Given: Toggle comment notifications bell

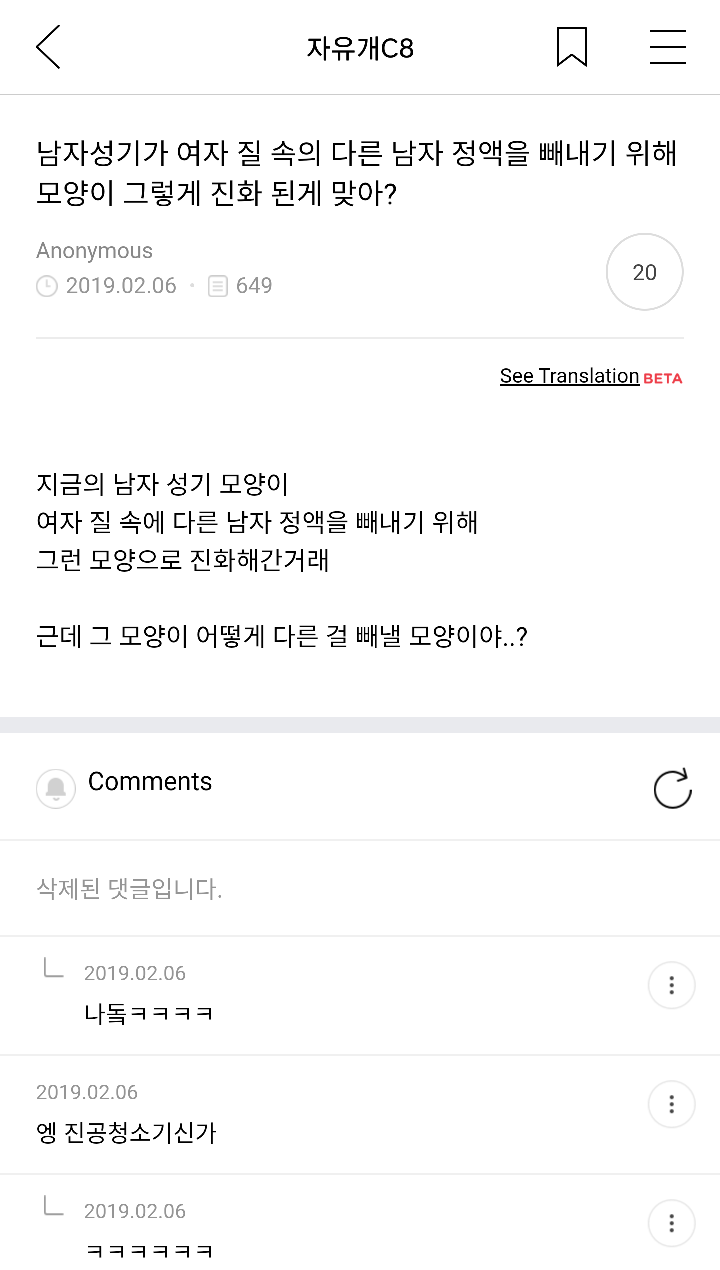Looking at the screenshot, I should tap(56, 789).
